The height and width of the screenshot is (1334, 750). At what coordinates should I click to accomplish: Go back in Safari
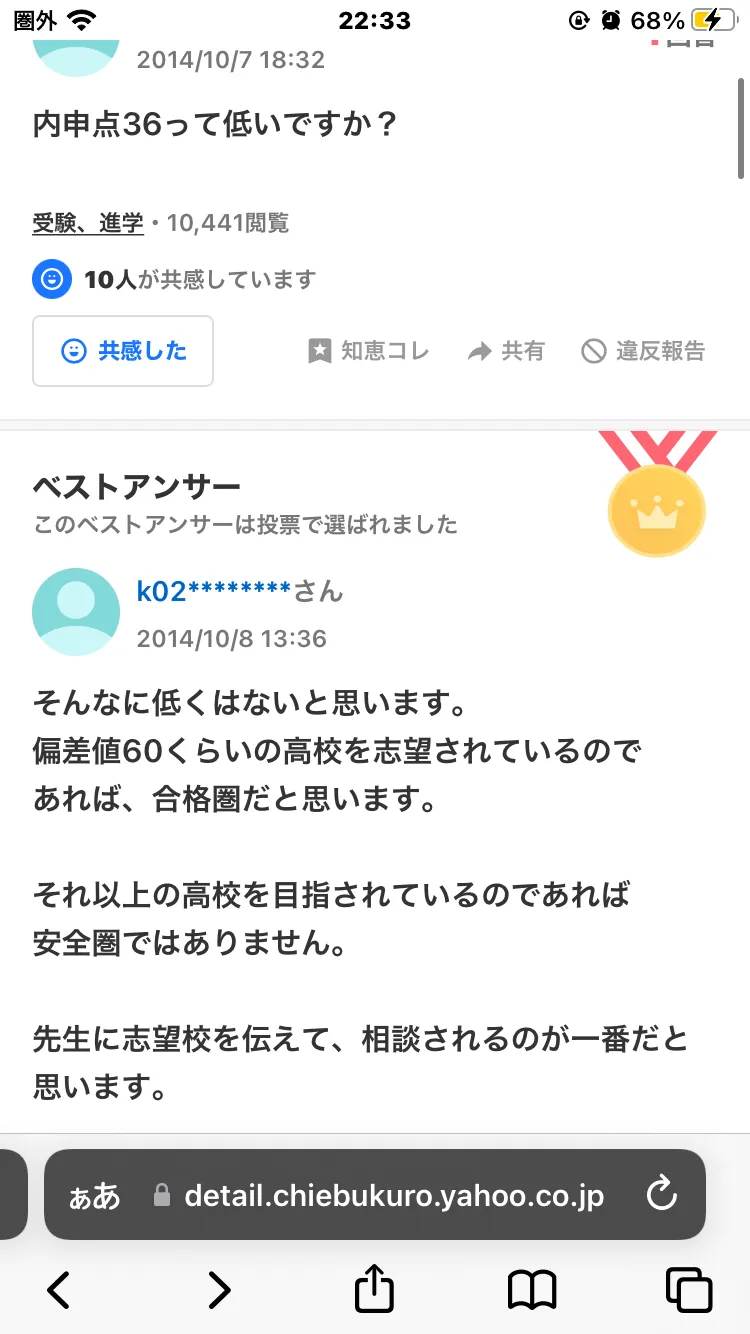[x=60, y=1290]
